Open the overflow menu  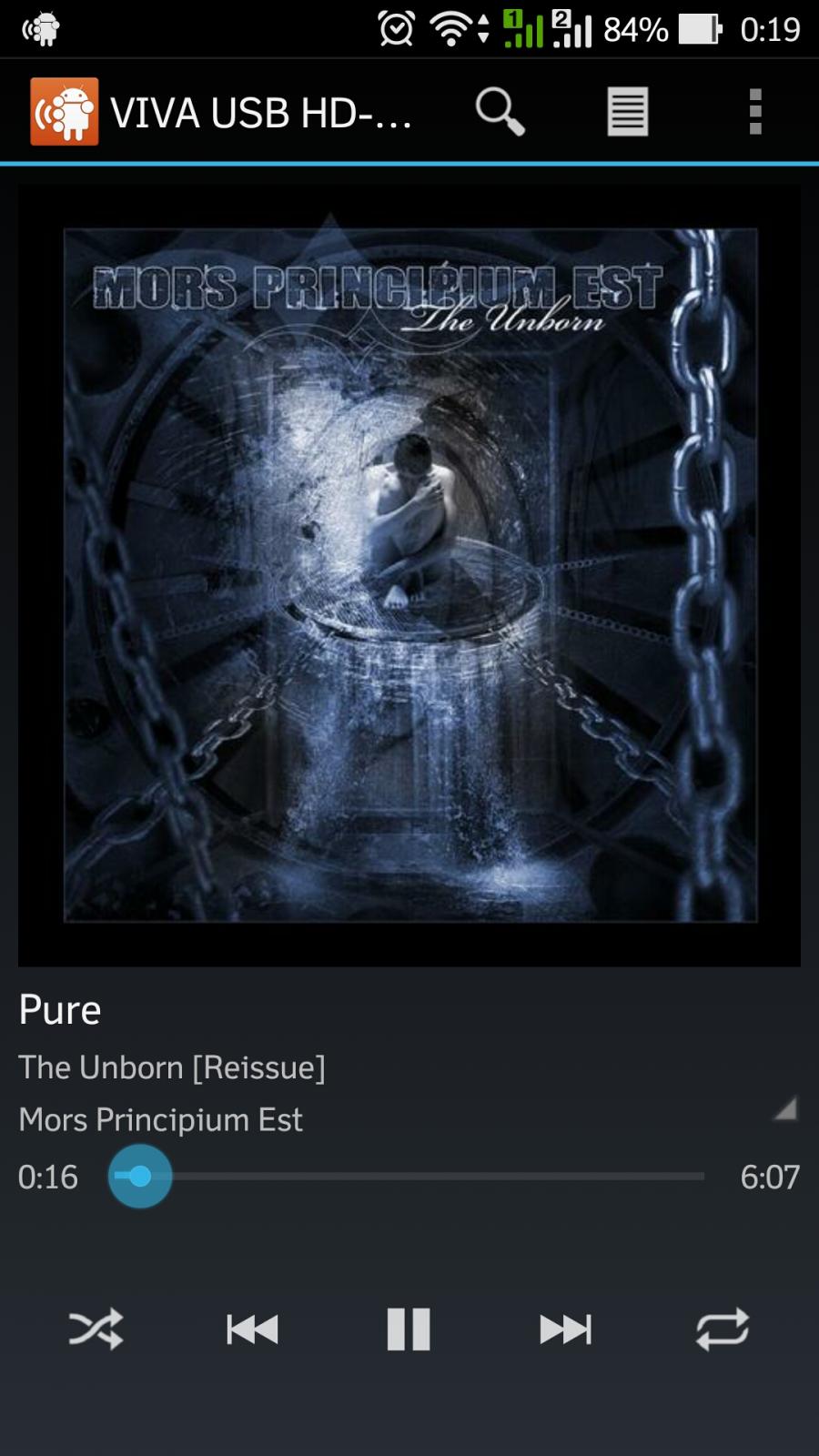tap(754, 112)
